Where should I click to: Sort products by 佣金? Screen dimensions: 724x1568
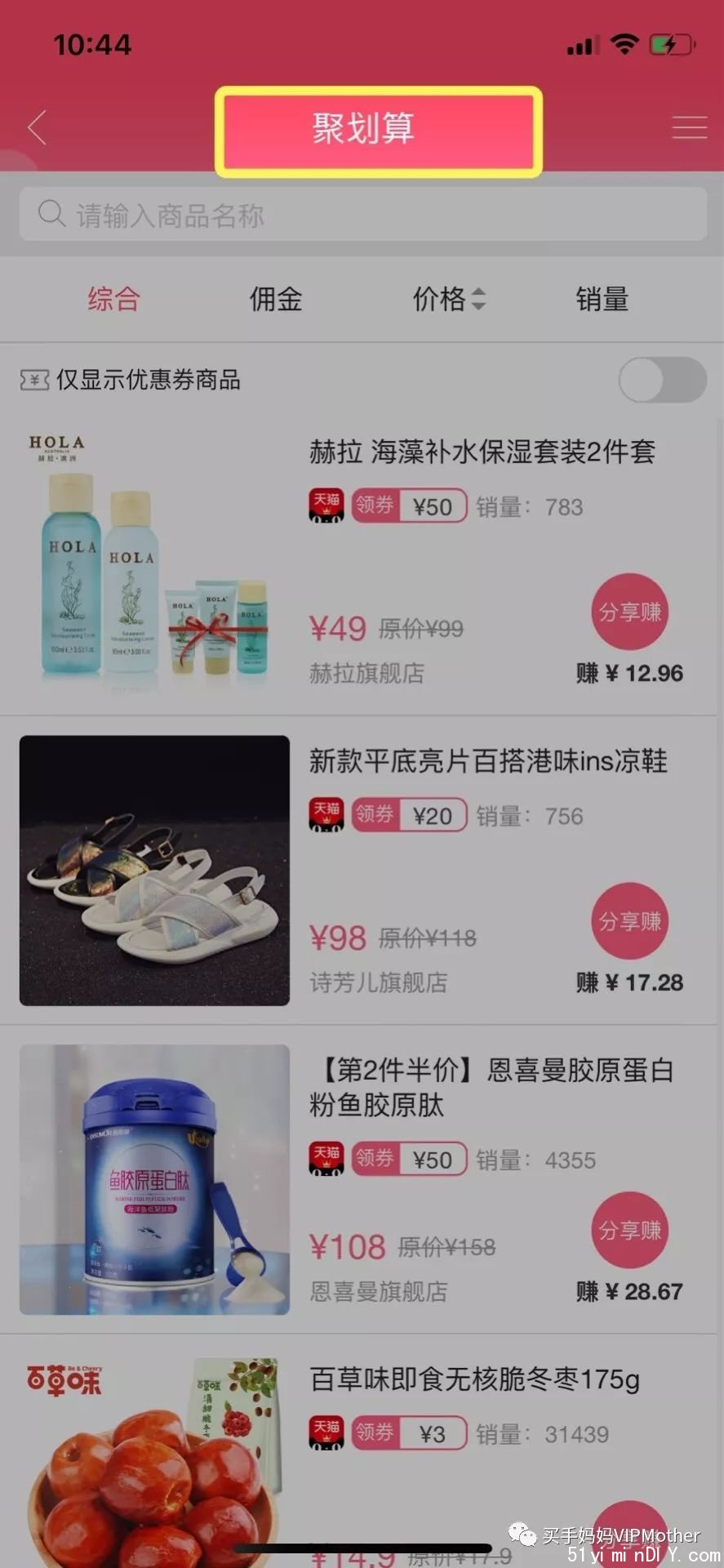click(x=276, y=299)
